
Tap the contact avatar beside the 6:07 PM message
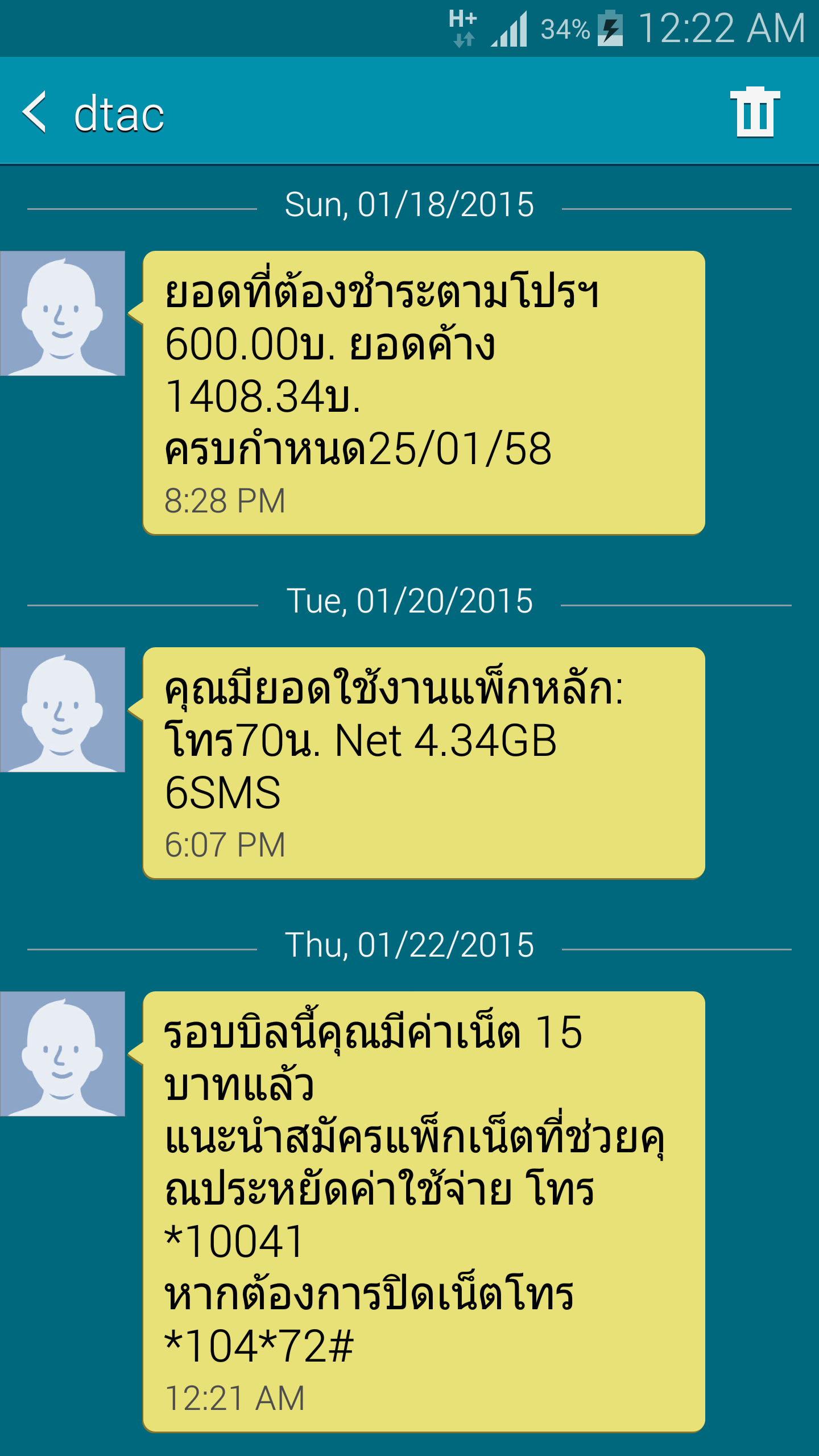[x=63, y=710]
